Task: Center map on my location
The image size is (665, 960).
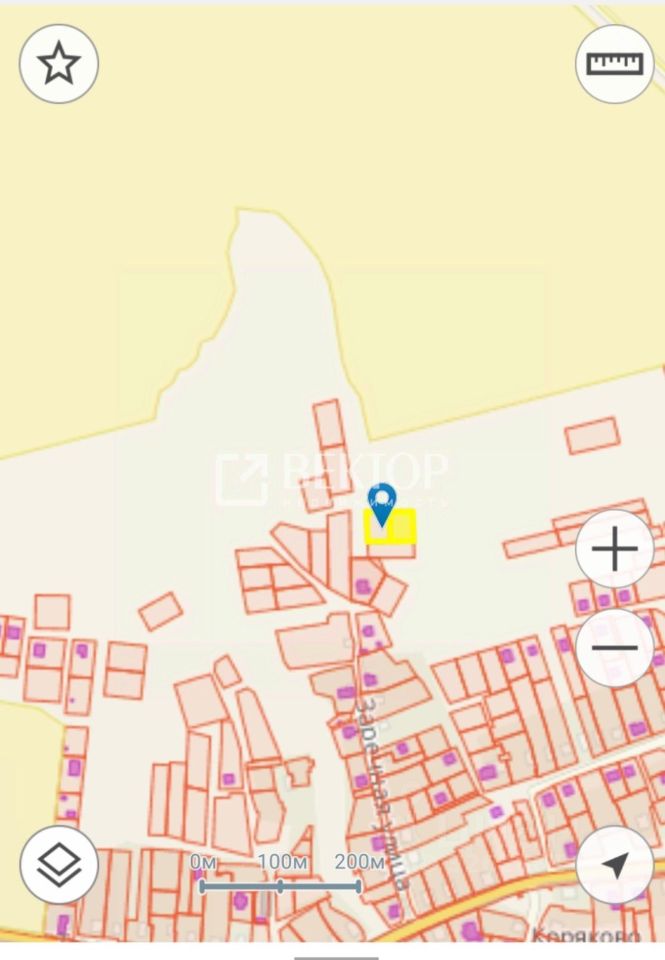Action: pos(614,865)
